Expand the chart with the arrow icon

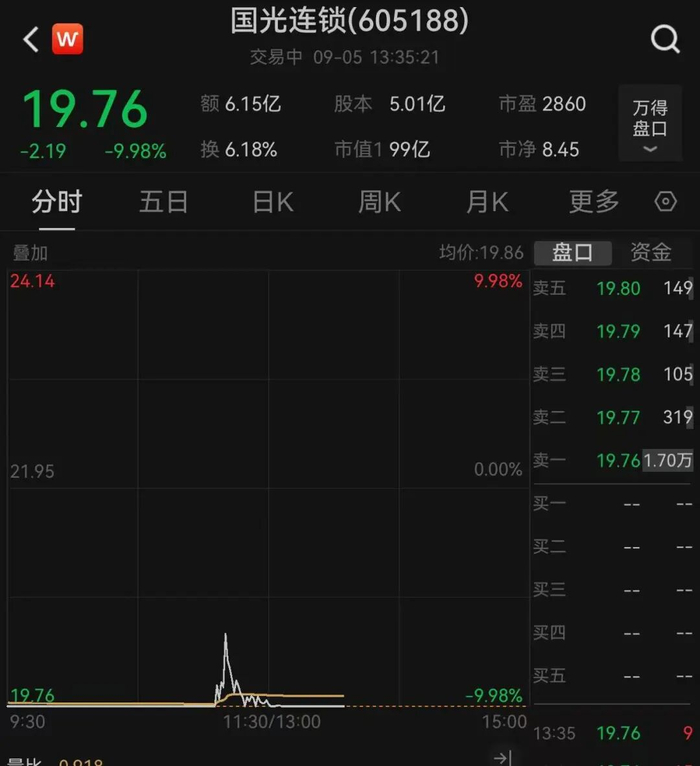[x=503, y=759]
